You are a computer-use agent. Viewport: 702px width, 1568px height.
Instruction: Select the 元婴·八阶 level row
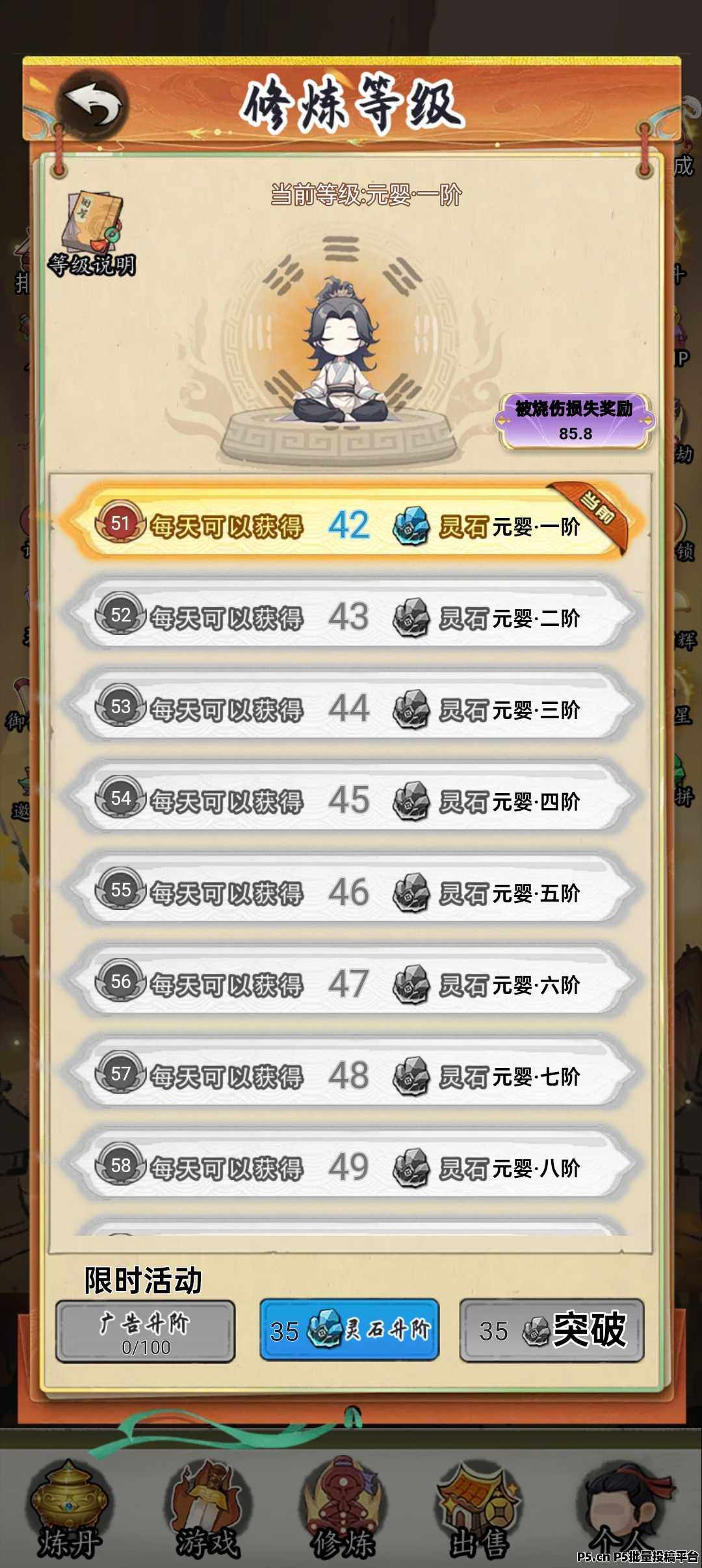(x=351, y=1166)
